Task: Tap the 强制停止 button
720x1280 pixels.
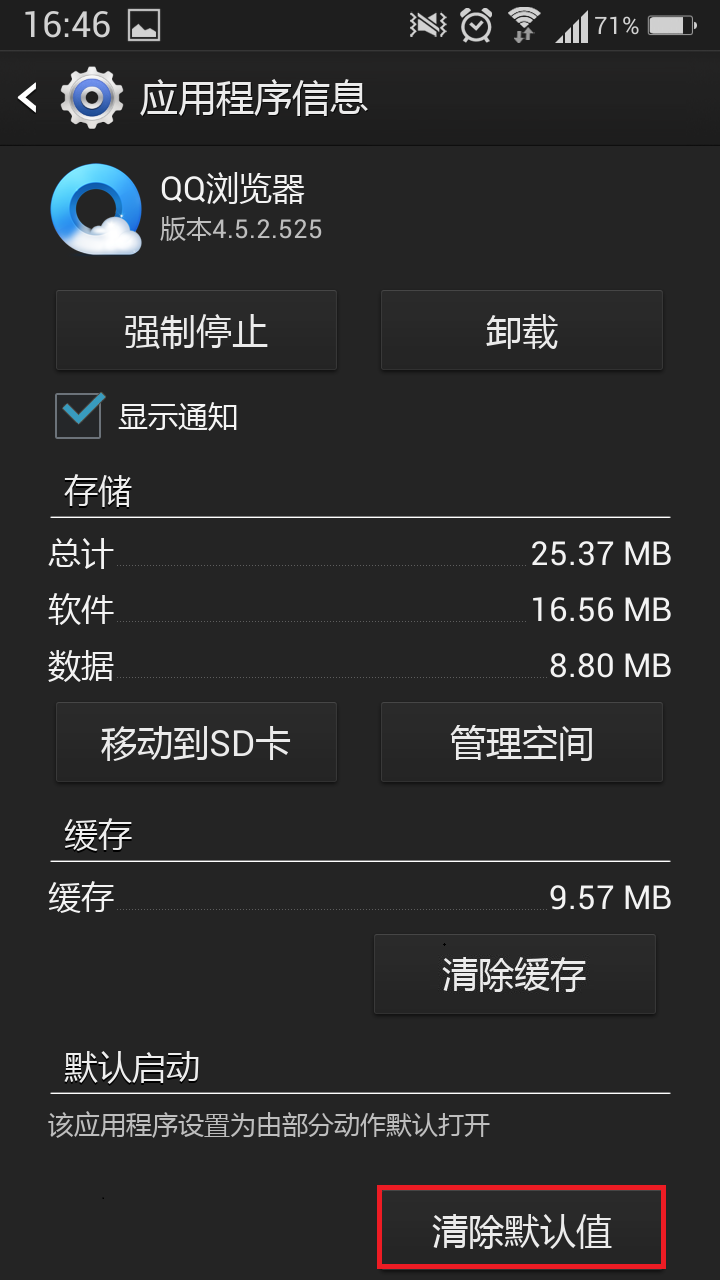Action: (x=196, y=330)
